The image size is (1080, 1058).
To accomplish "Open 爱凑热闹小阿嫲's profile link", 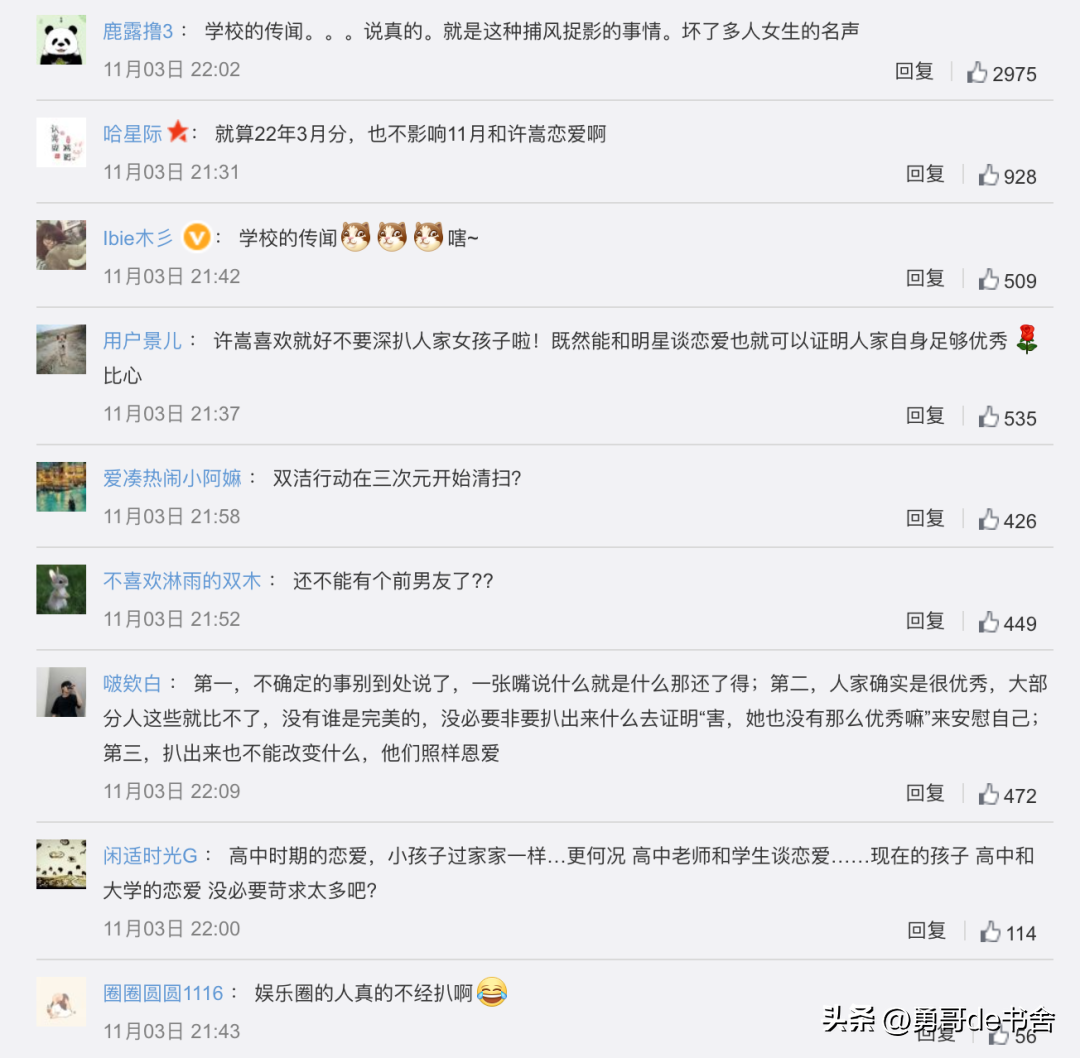I will tap(172, 479).
